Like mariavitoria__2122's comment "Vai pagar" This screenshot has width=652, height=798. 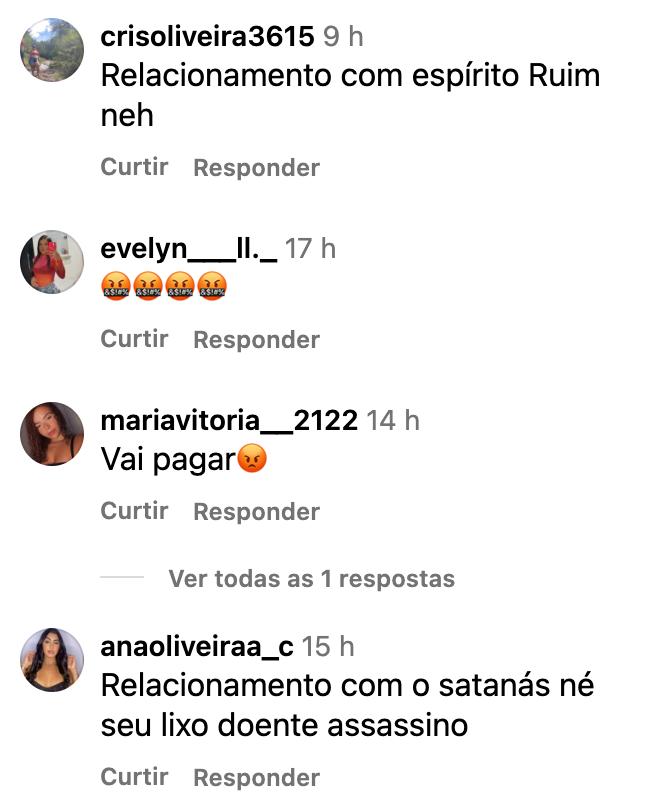click(134, 511)
